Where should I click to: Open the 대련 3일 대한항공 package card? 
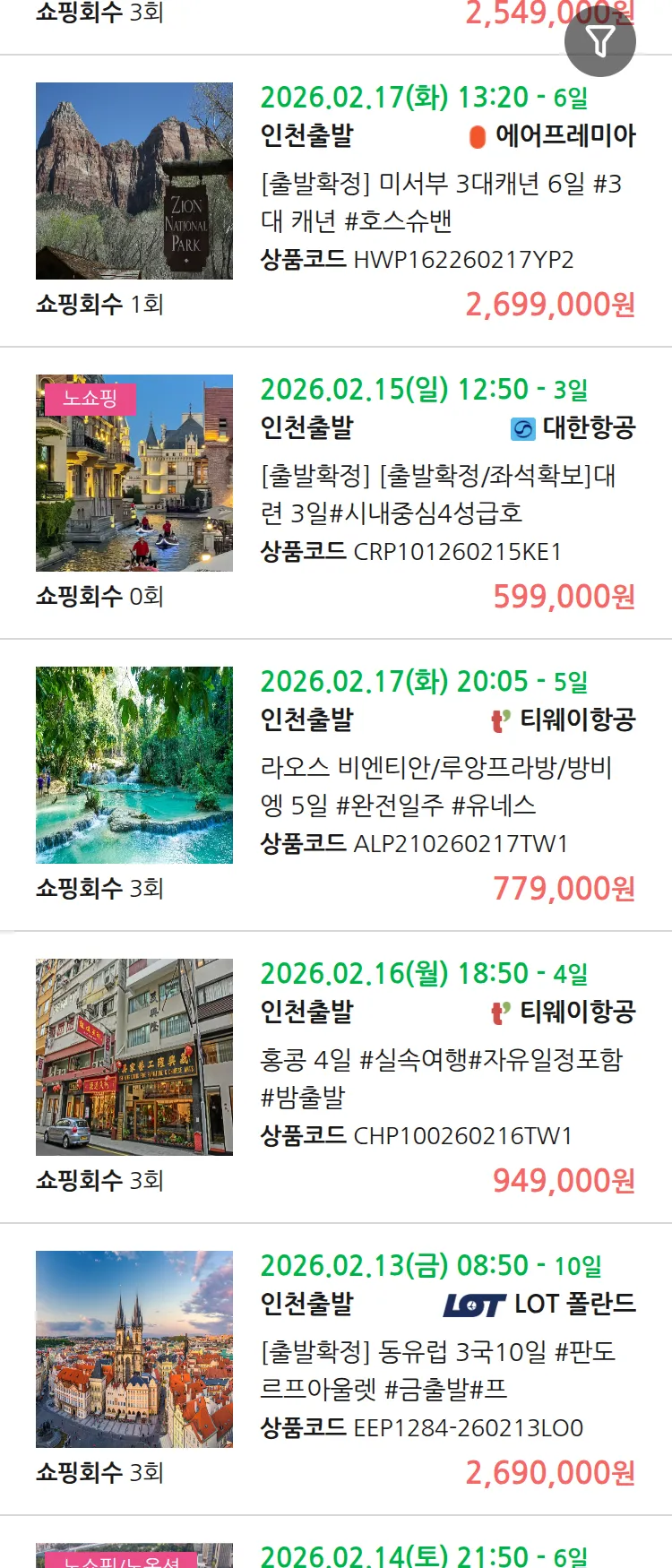click(x=438, y=494)
